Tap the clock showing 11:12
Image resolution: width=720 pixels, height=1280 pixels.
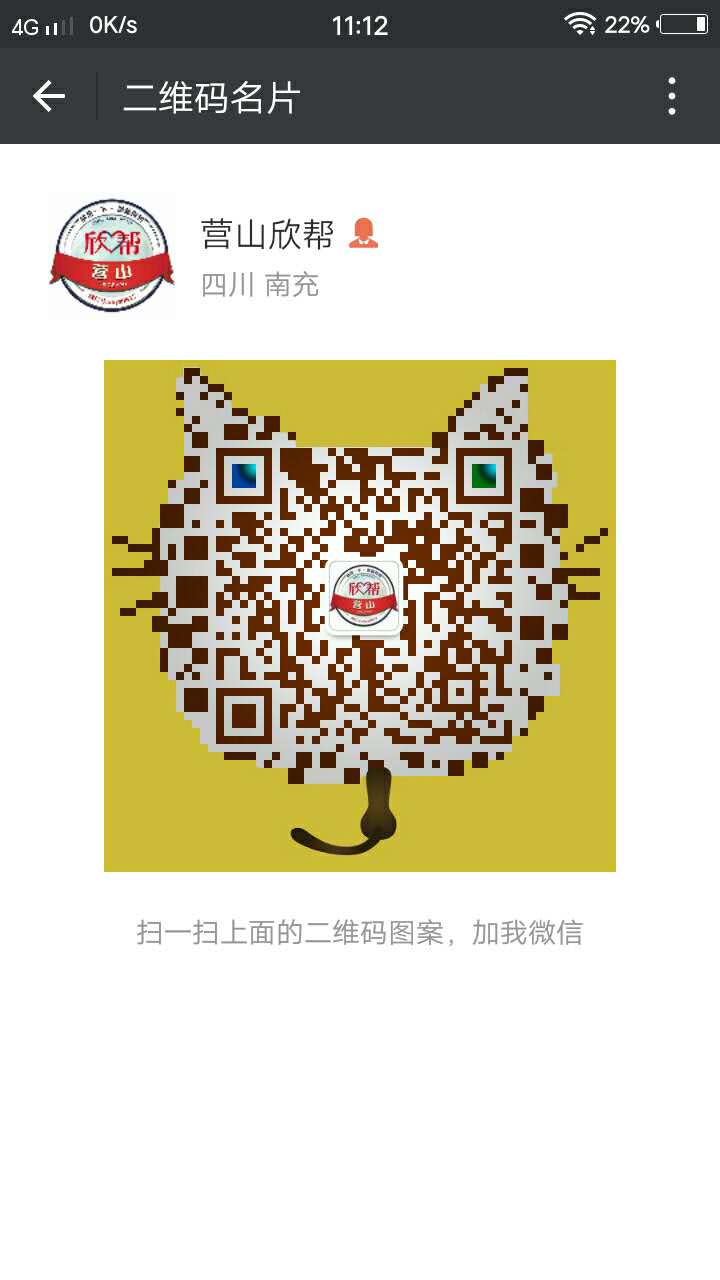point(360,24)
